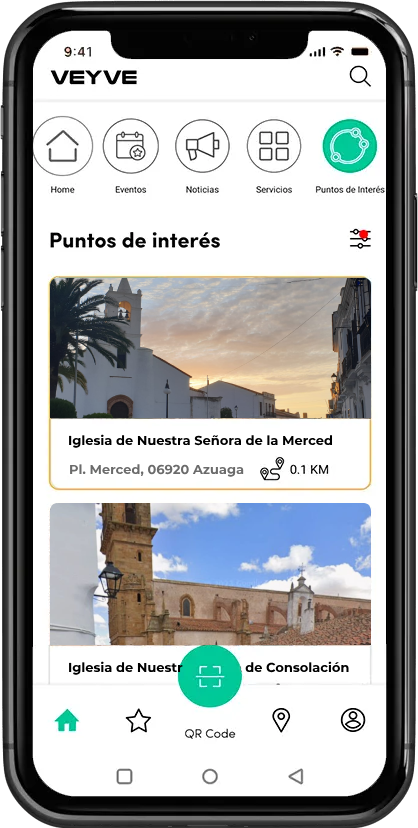Open the search magnifier icon

click(360, 77)
